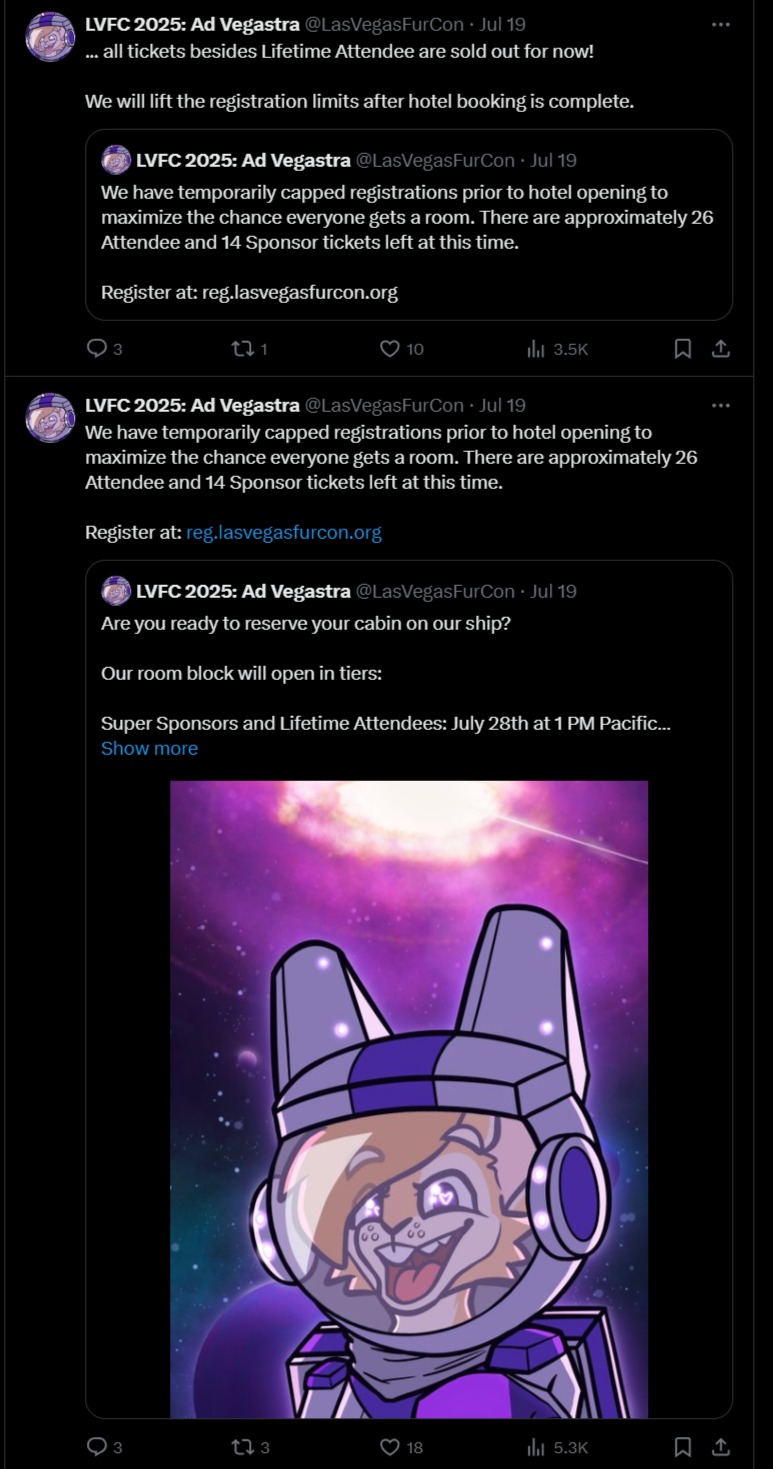Share the capped registrations tweet
Image resolution: width=773 pixels, height=1469 pixels.
[721, 1446]
